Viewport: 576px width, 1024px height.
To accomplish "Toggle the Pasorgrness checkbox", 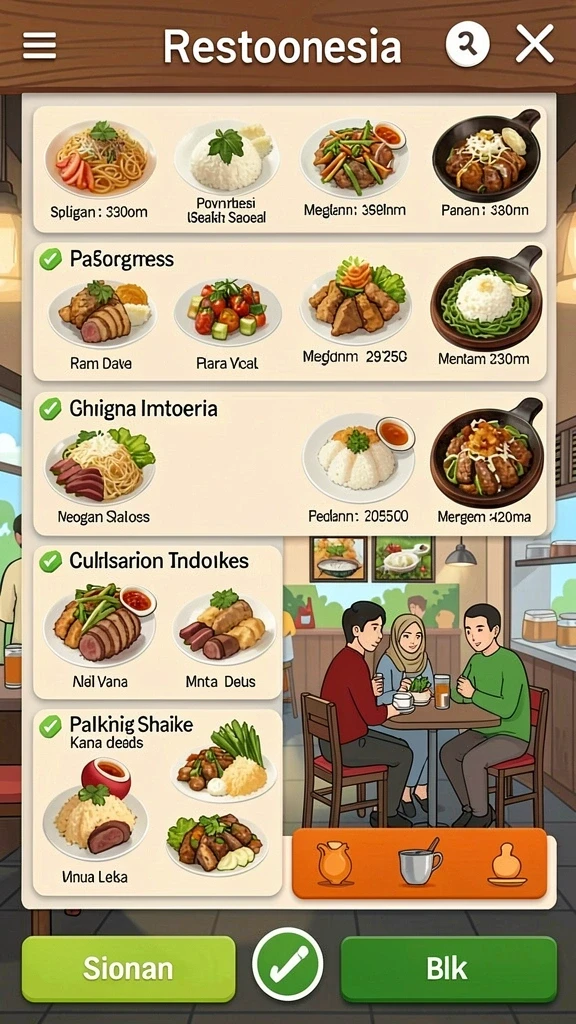I will [x=50, y=259].
